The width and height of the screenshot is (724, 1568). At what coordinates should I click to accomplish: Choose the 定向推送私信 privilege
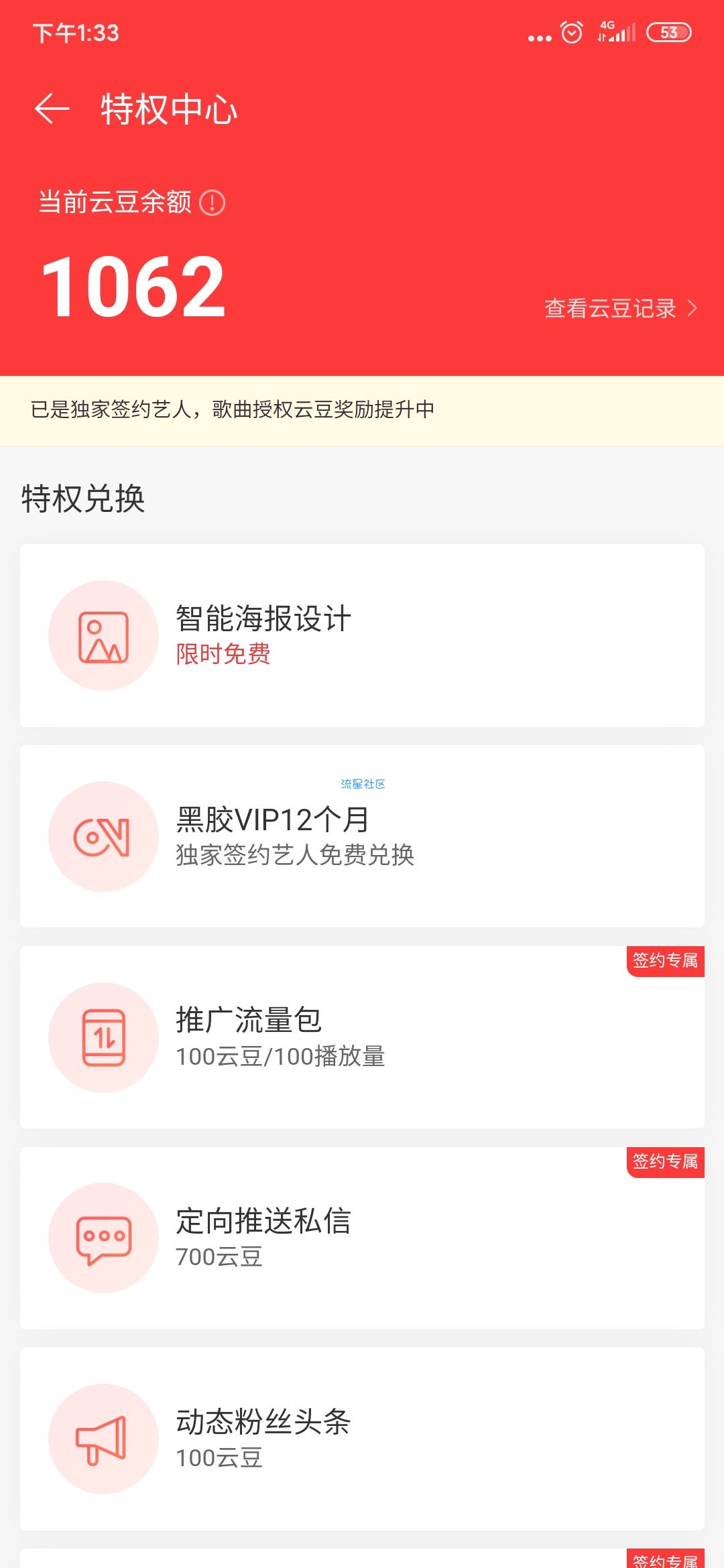coord(362,1238)
